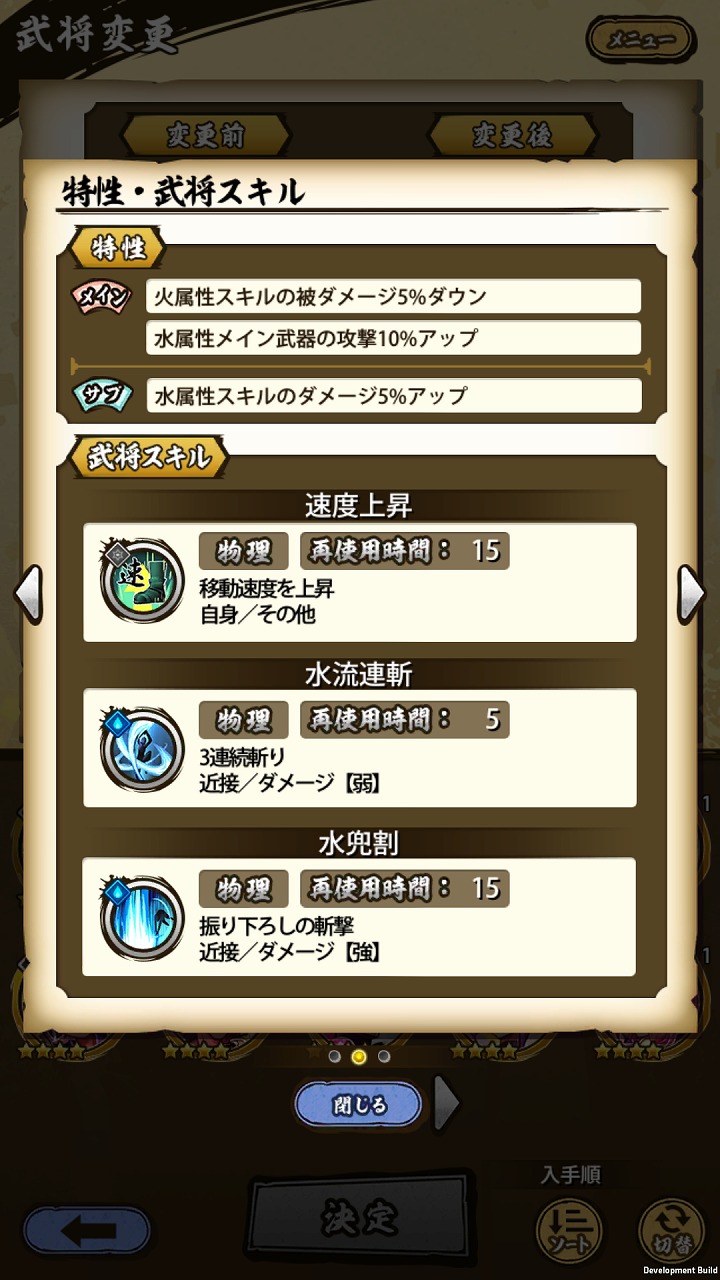Viewport: 720px width, 1280px height.
Task: Go to the next page with right arrow
Action: tap(692, 594)
